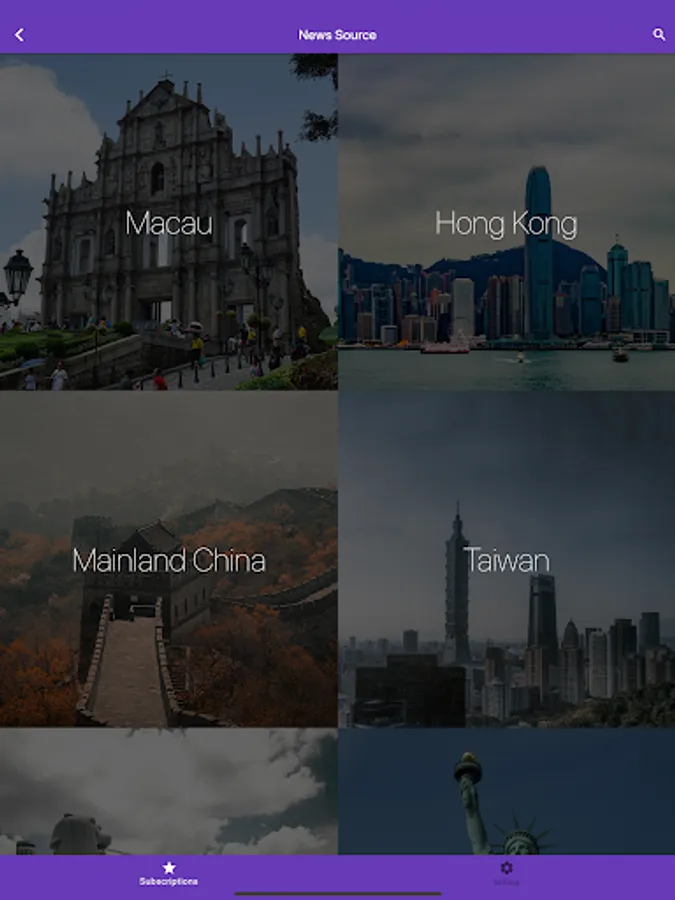The image size is (675, 900).
Task: Select the Mainland China tile
Action: (x=169, y=559)
